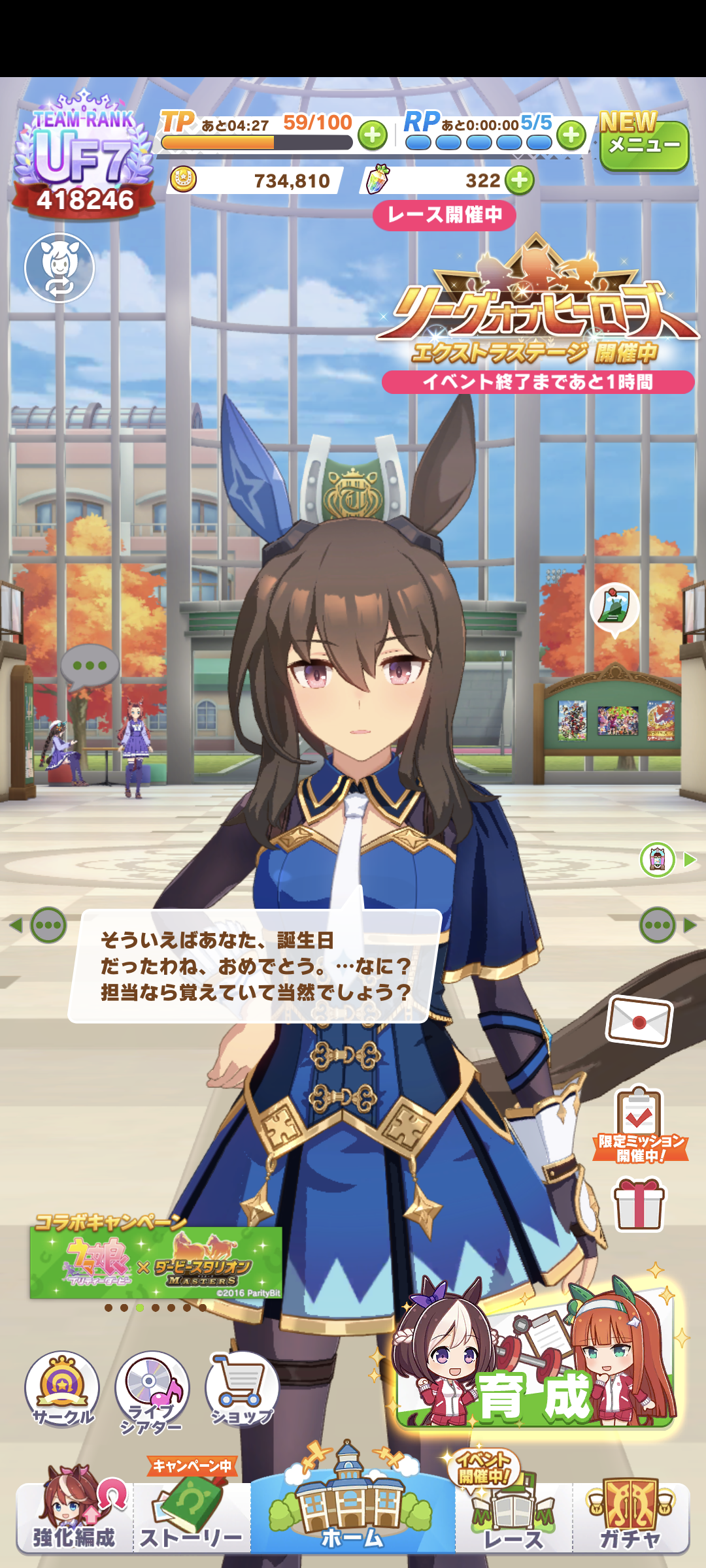Open the present gift box
This screenshot has width=706, height=1568.
(x=639, y=1204)
